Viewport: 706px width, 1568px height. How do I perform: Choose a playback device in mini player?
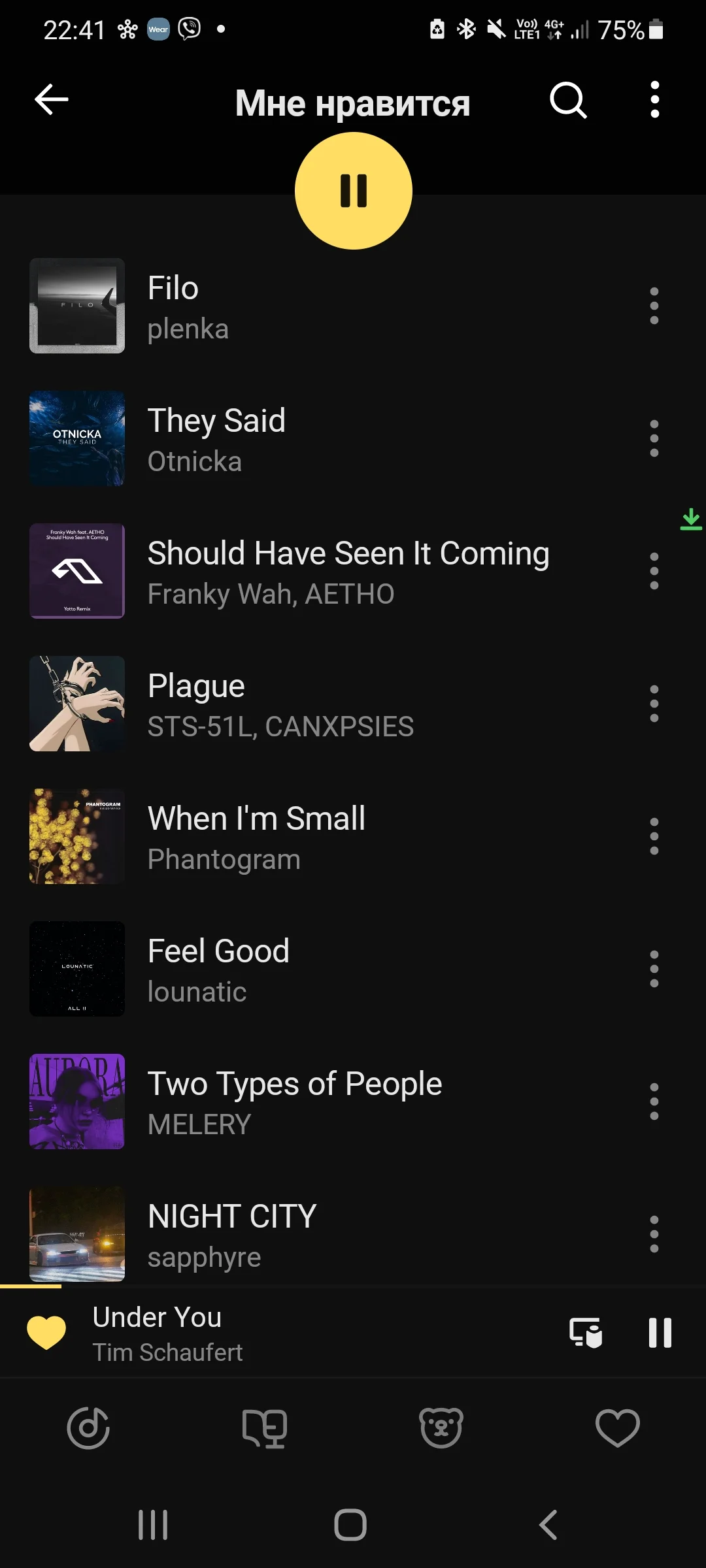(585, 1333)
